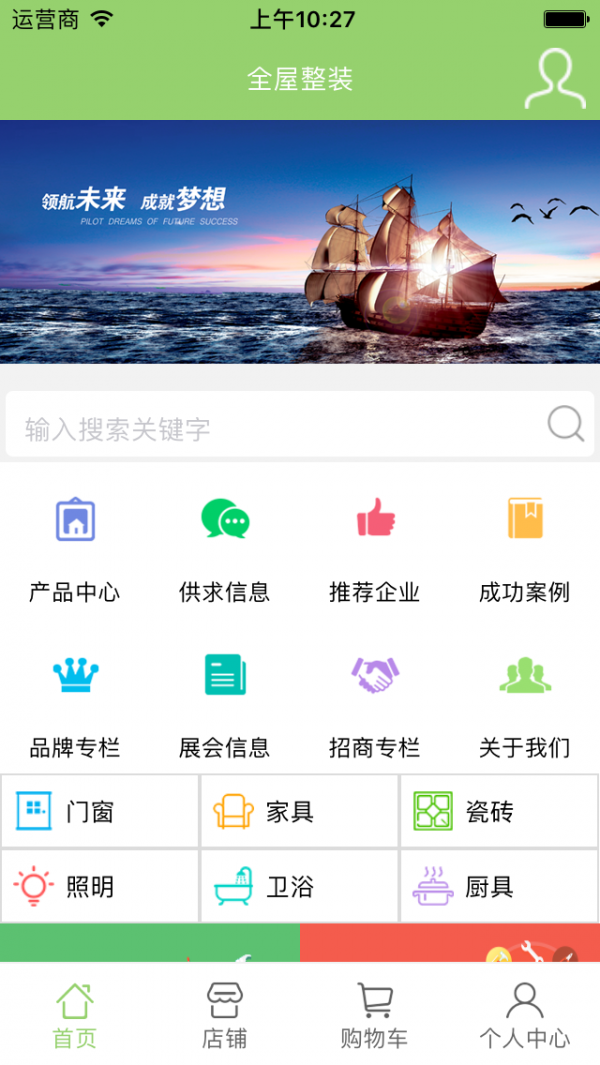Image resolution: width=600 pixels, height=1065 pixels.
Task: Tap the sailing ship banner
Action: (x=300, y=242)
